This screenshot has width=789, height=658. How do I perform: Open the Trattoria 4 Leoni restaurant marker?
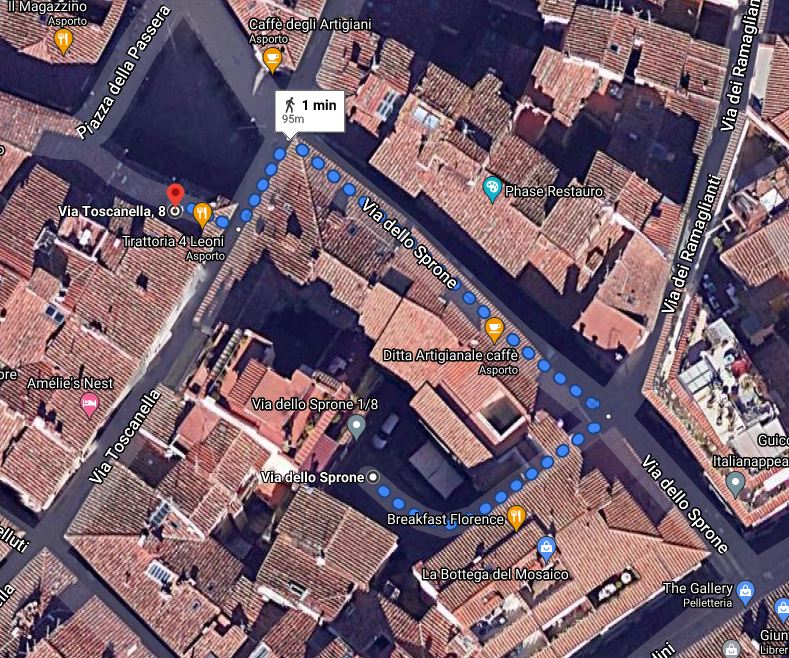pos(202,212)
